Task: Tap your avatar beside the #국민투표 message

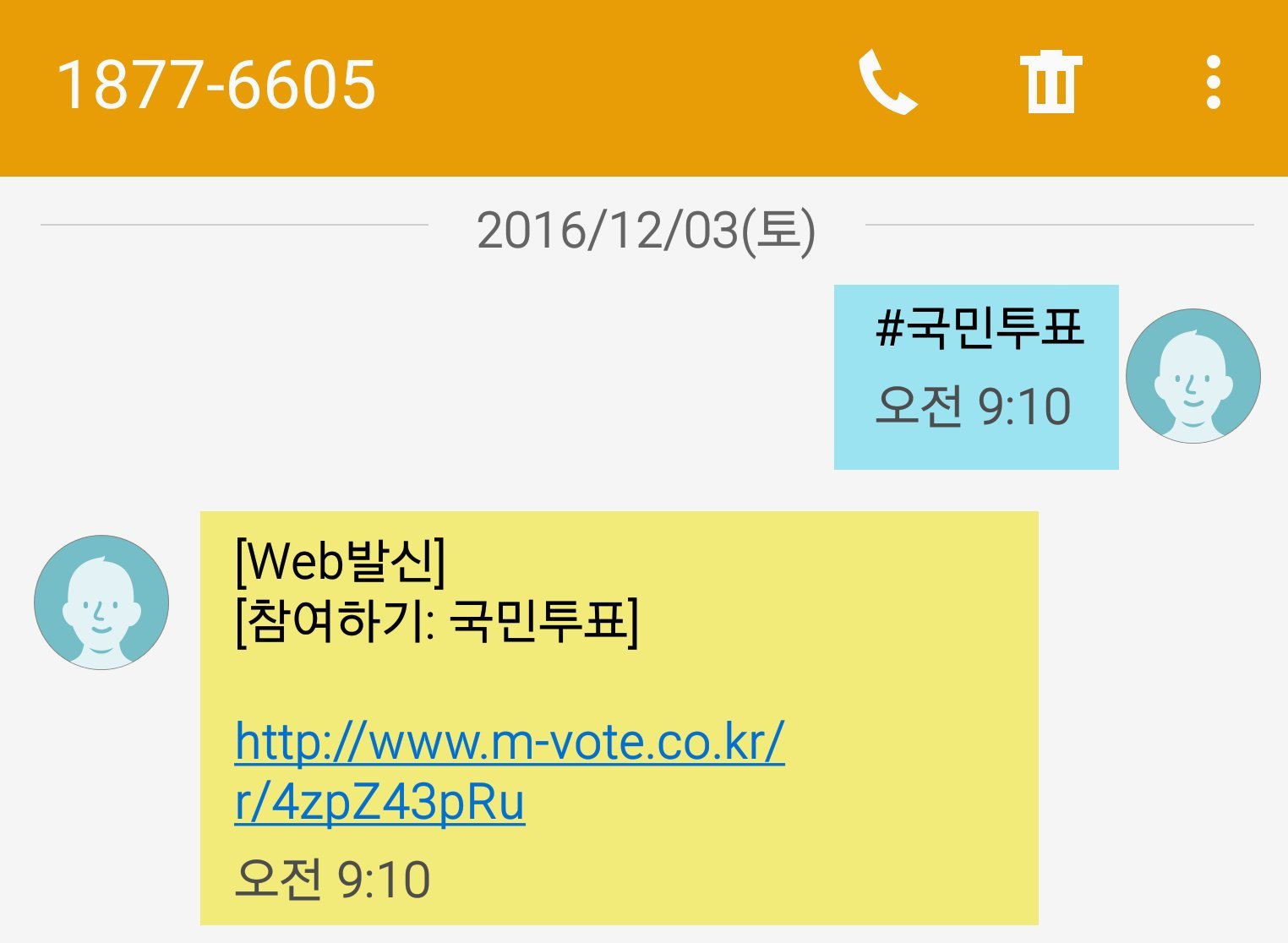Action: point(1192,376)
